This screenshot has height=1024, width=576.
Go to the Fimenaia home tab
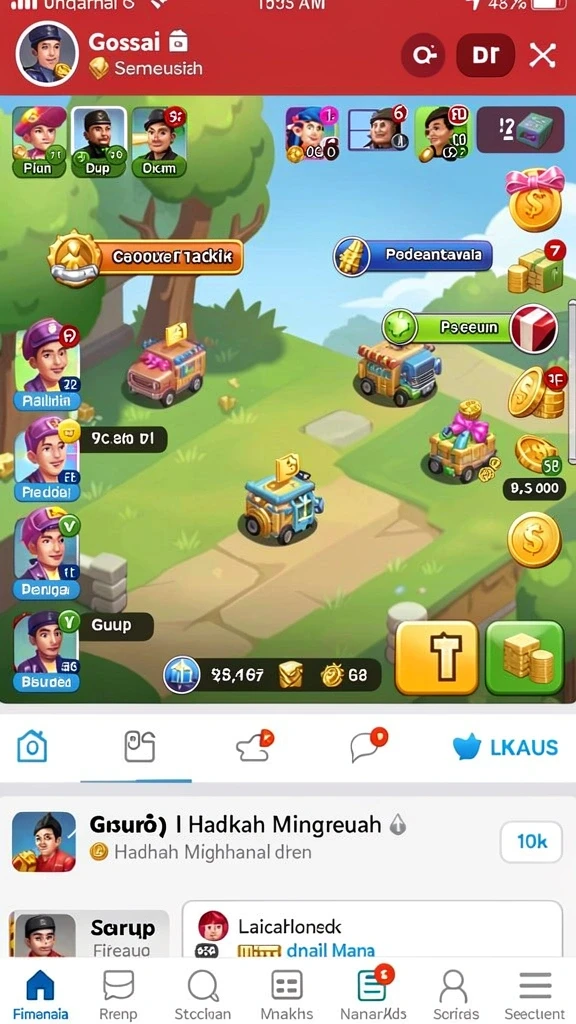click(40, 994)
